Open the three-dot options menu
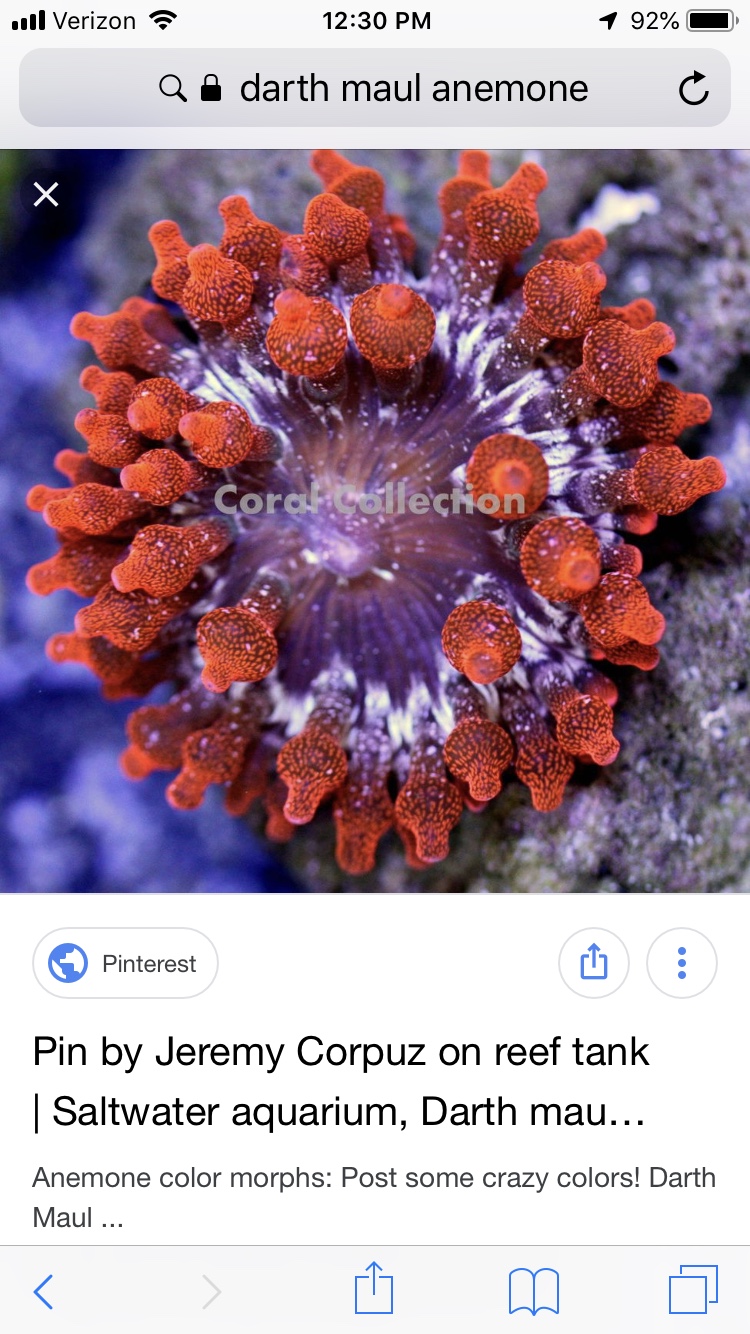 point(682,963)
